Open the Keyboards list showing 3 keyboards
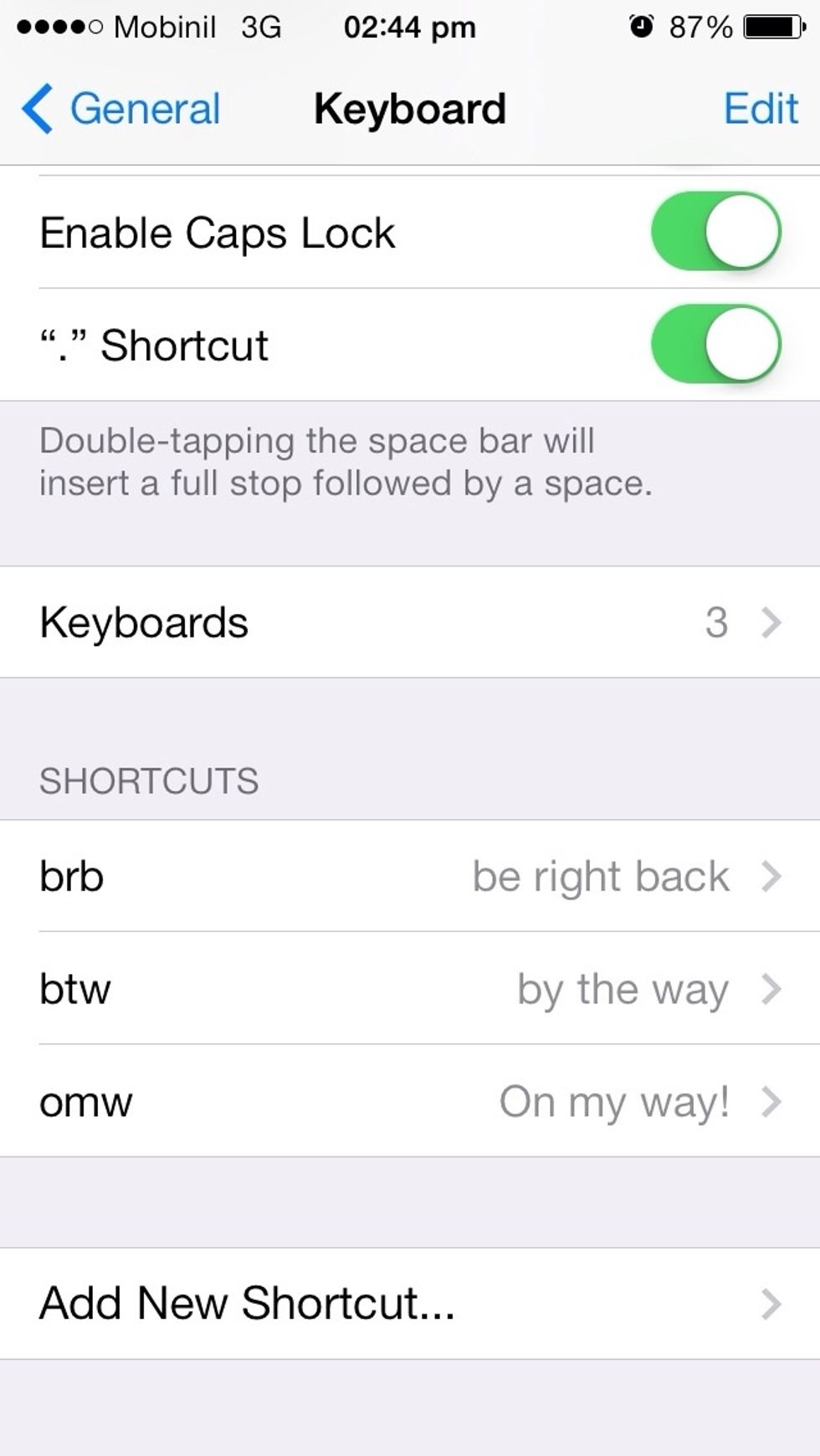The image size is (820, 1456). click(410, 622)
